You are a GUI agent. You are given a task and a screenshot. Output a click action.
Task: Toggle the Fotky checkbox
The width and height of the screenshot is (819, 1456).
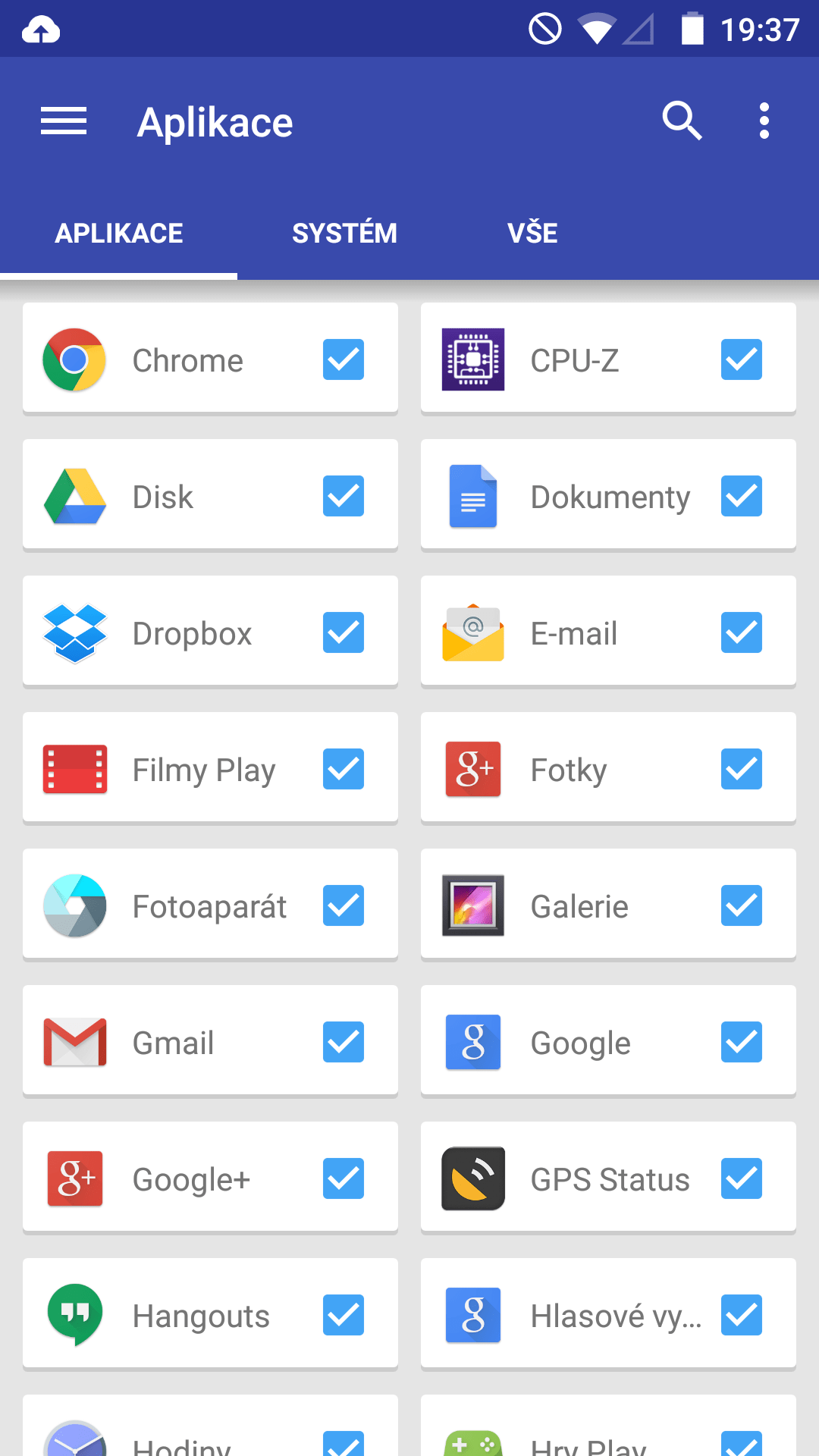741,769
